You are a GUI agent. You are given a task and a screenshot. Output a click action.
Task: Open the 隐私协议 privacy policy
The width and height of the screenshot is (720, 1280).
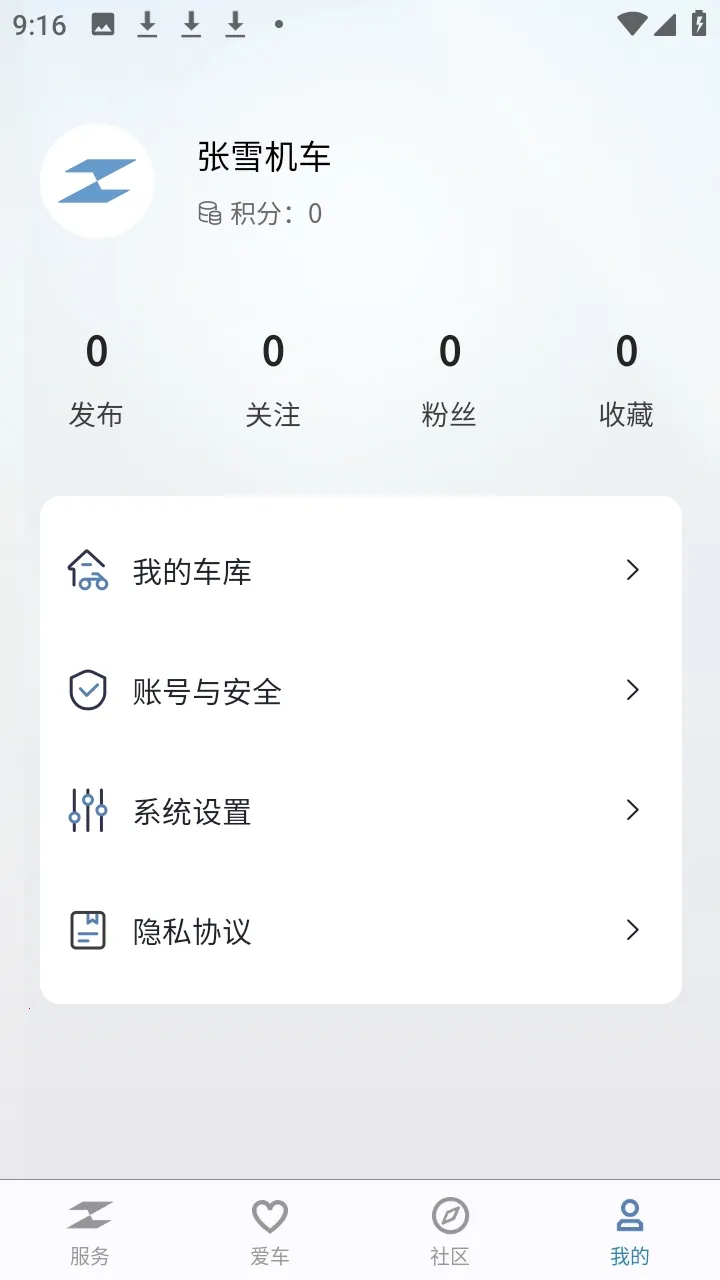193,930
